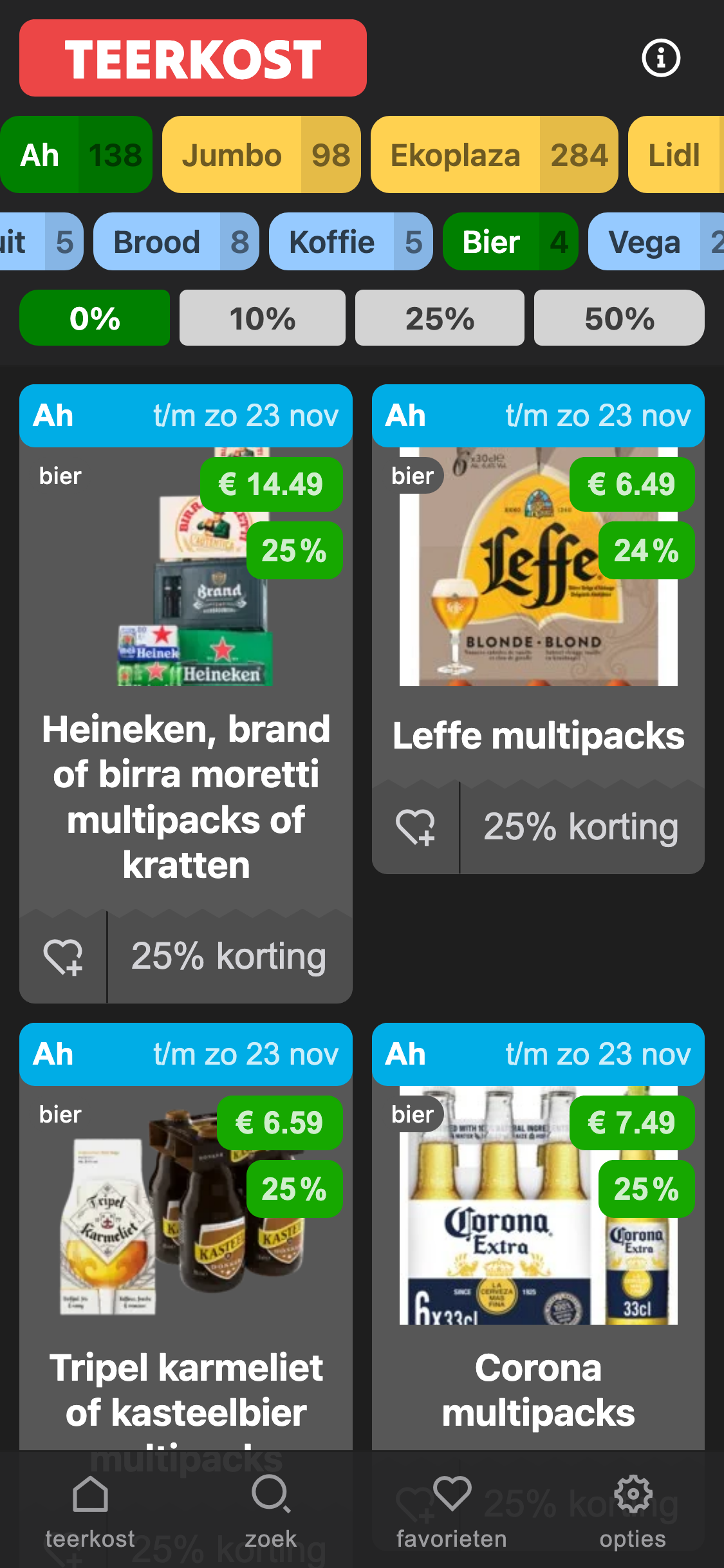This screenshot has height=1568, width=724.
Task: Set minimum discount to 25%
Action: click(x=440, y=318)
